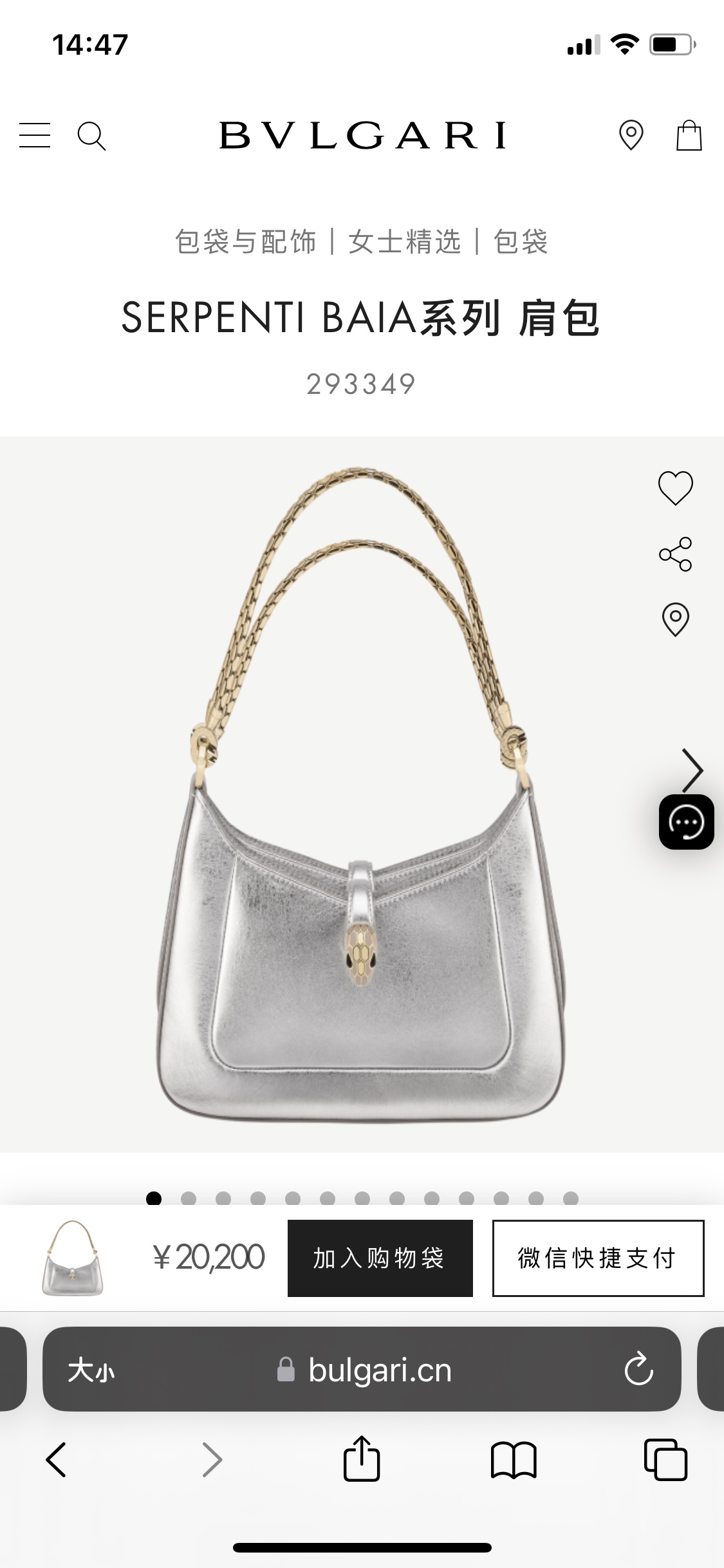Open Safari share sheet
This screenshot has height=1568, width=724.
coord(362,1459)
